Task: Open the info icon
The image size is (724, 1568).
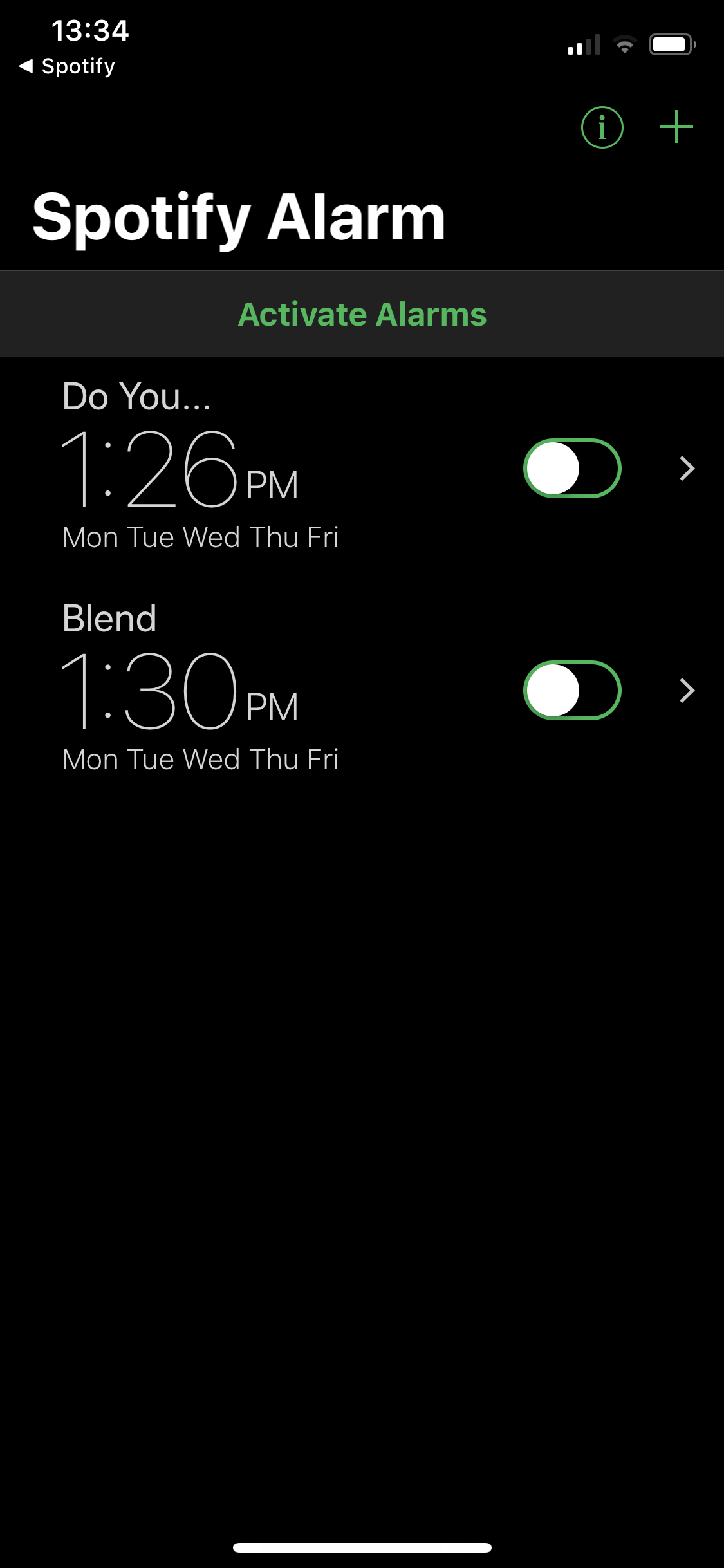Action: pyautogui.click(x=602, y=127)
